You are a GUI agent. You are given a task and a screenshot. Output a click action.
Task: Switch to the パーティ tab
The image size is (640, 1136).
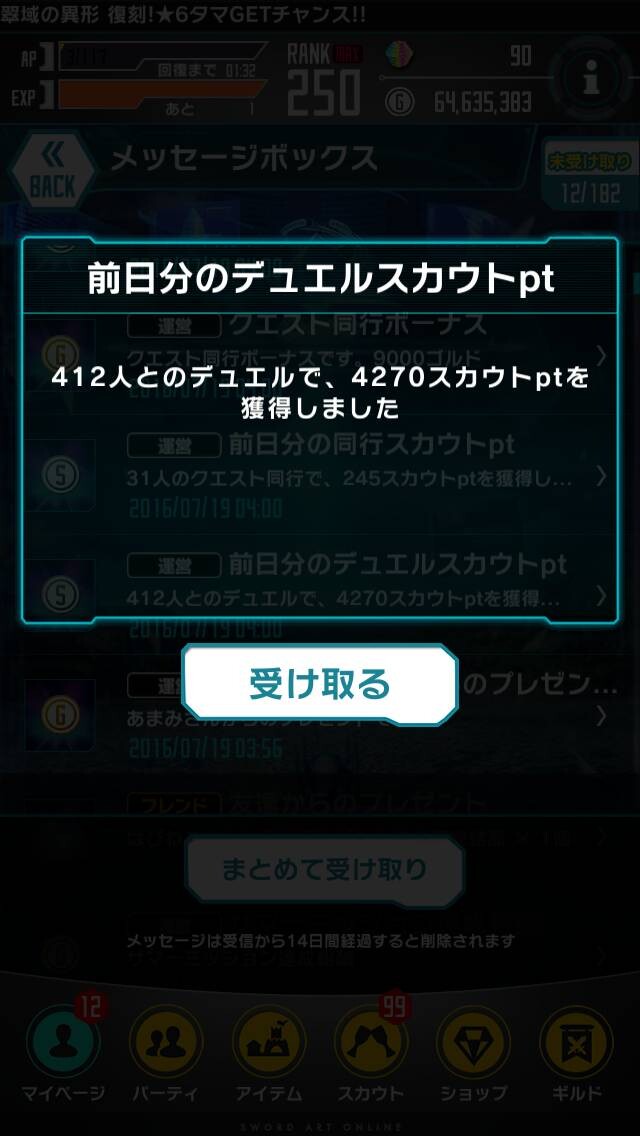pos(166,1051)
